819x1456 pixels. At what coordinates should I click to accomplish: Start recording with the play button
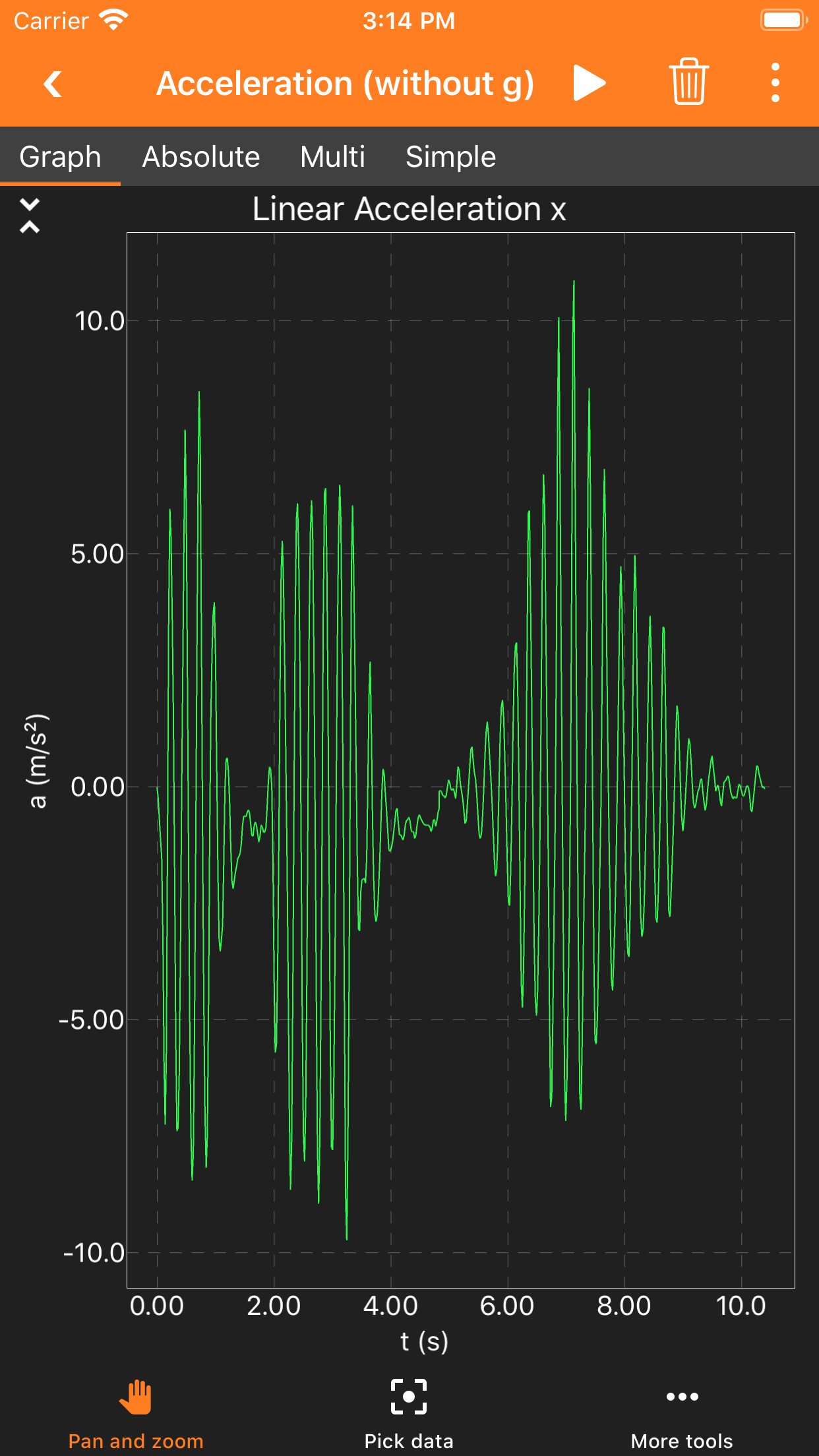[590, 83]
